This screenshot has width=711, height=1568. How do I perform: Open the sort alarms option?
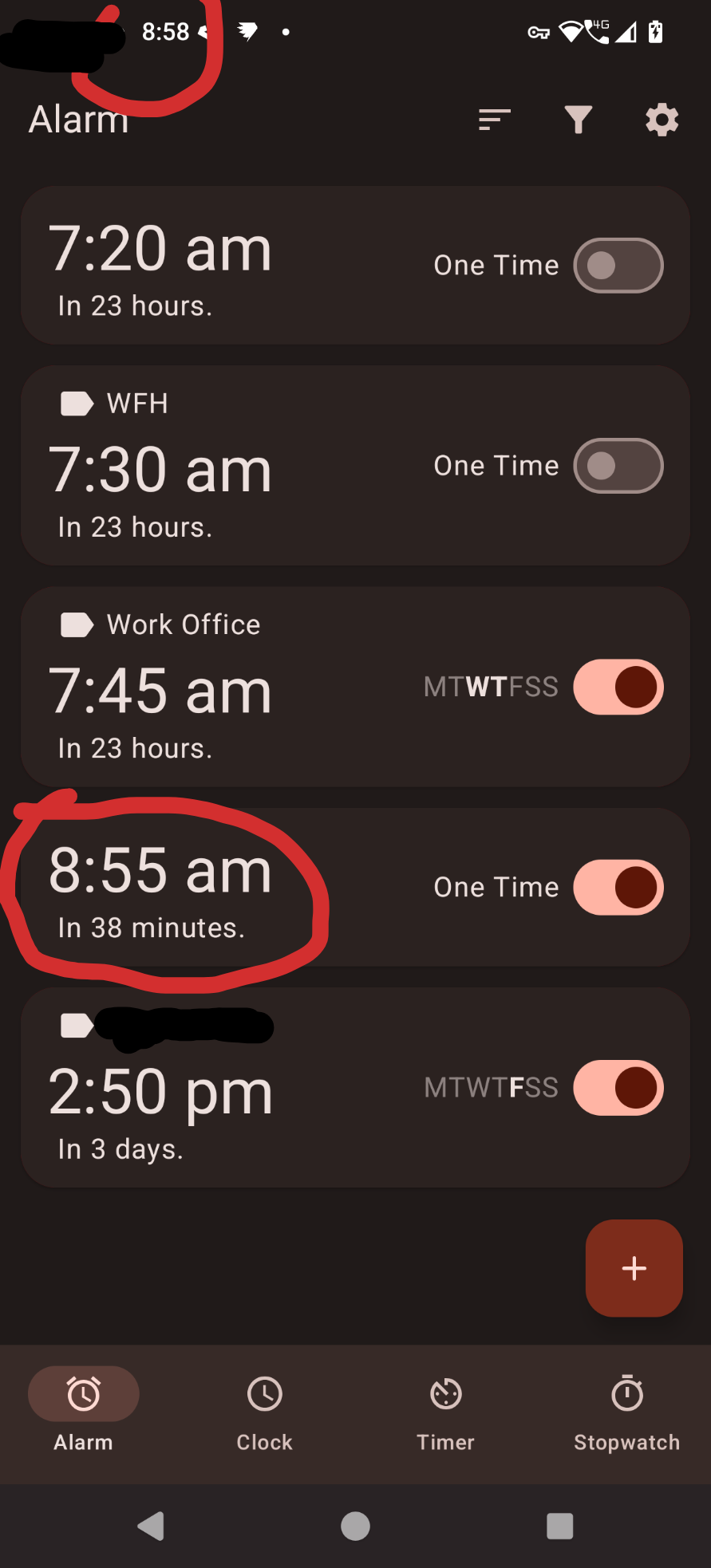click(494, 120)
